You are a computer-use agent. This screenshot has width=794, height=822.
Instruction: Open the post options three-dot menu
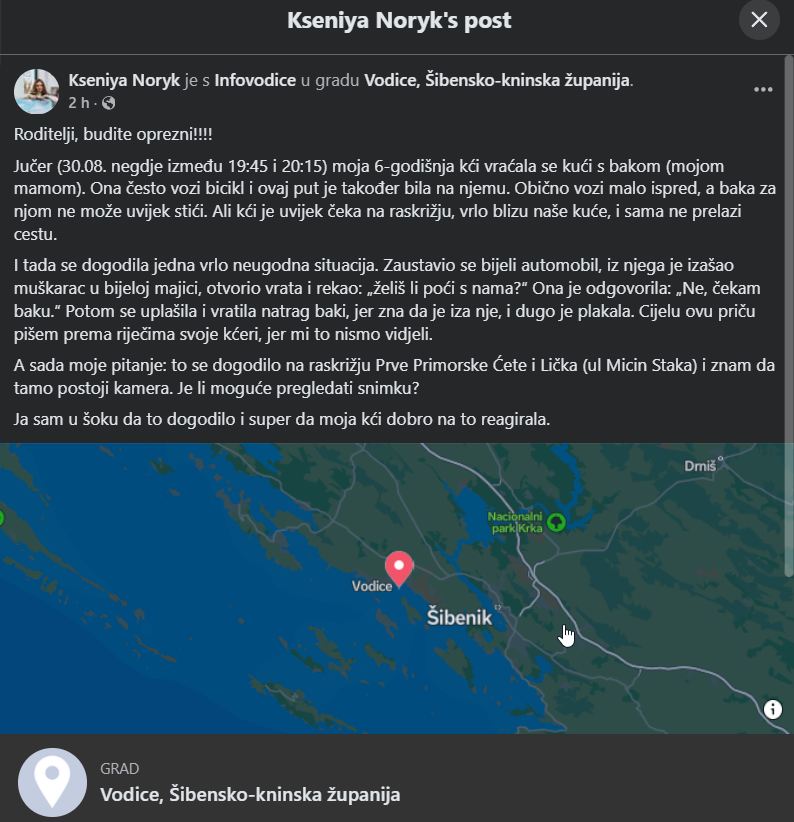tap(763, 90)
